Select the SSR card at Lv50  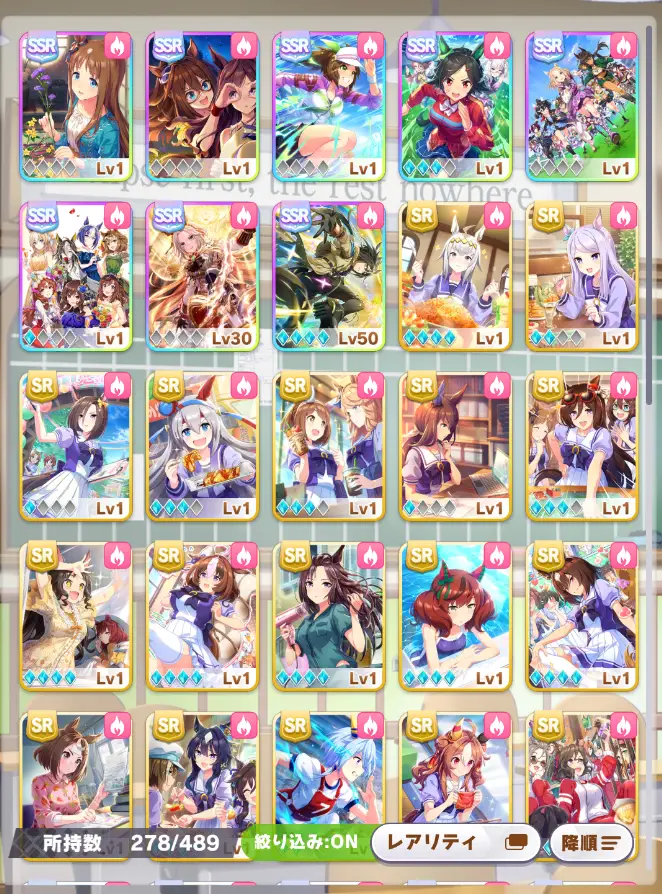(329, 276)
